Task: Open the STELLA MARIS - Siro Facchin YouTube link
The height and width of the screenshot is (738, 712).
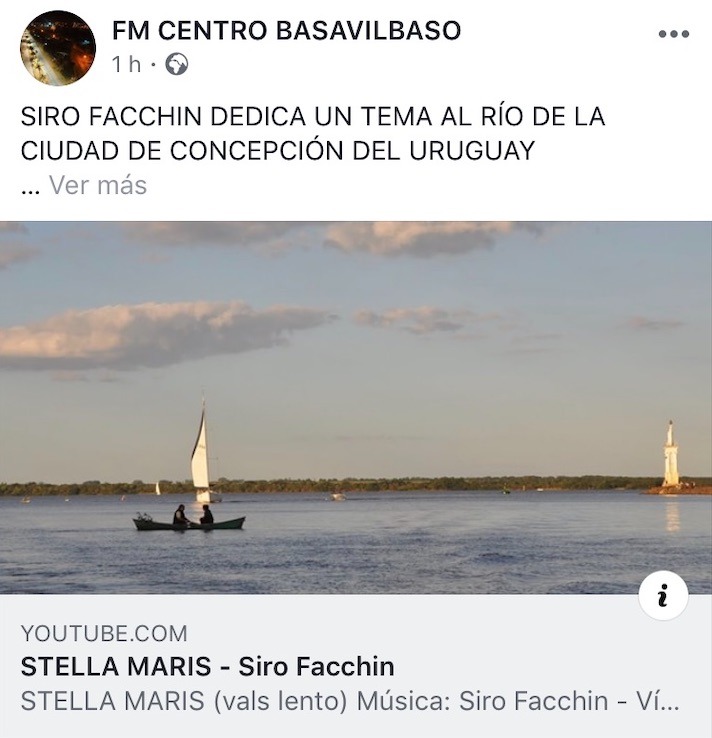Action: click(x=207, y=667)
